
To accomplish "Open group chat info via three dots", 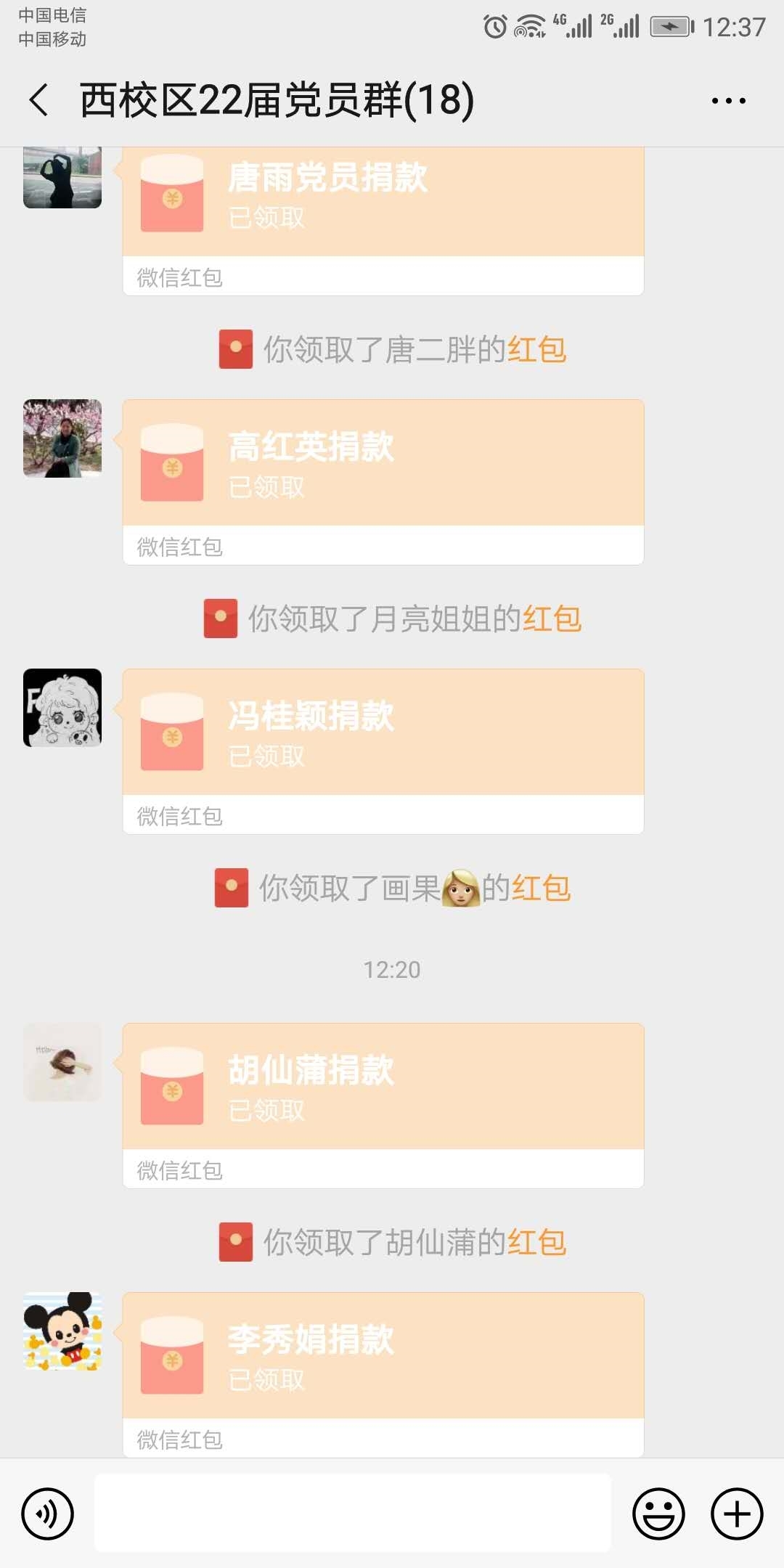I will point(728,101).
